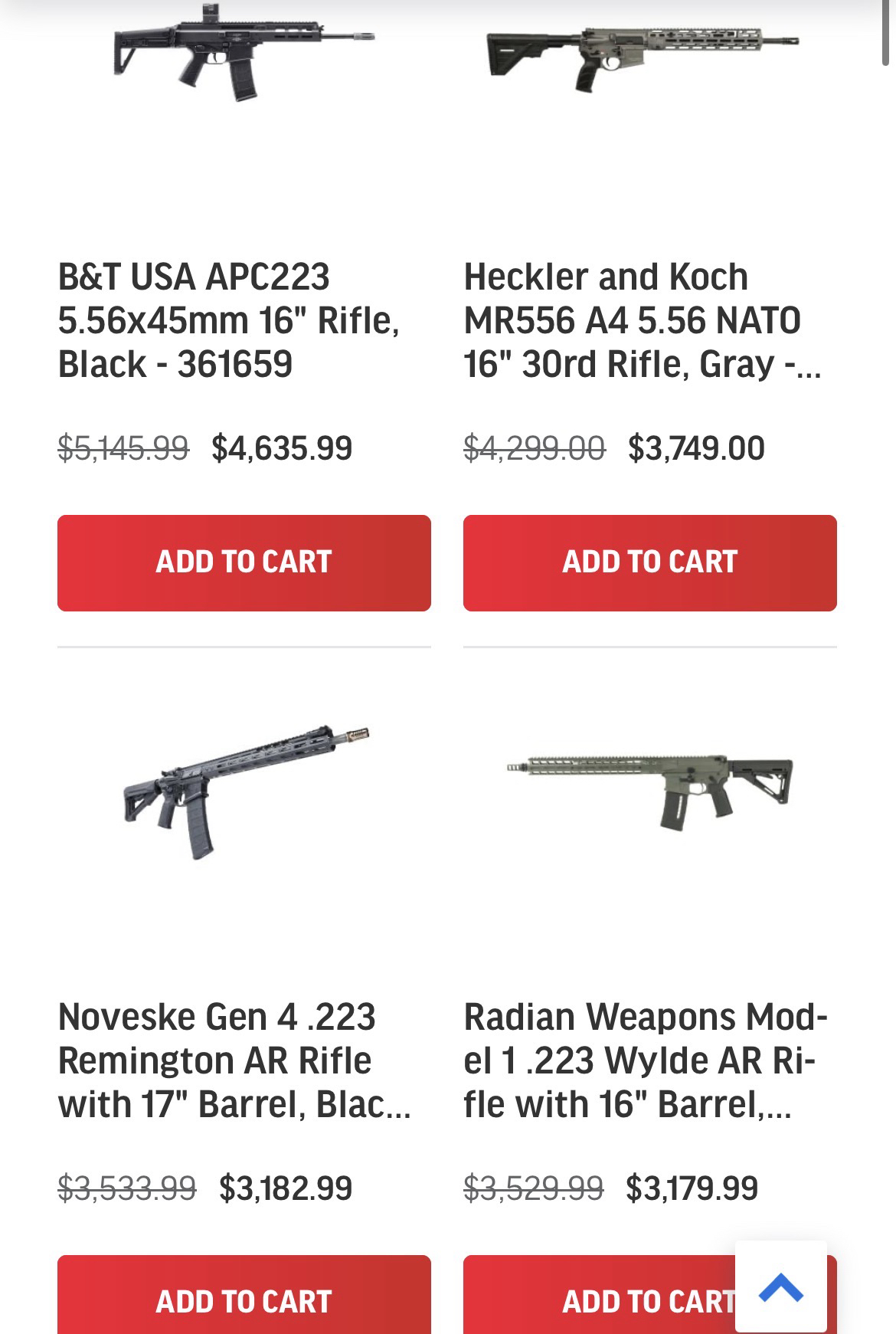
Task: Open Radian Weapons Model 1 title link
Action: [x=645, y=1060]
